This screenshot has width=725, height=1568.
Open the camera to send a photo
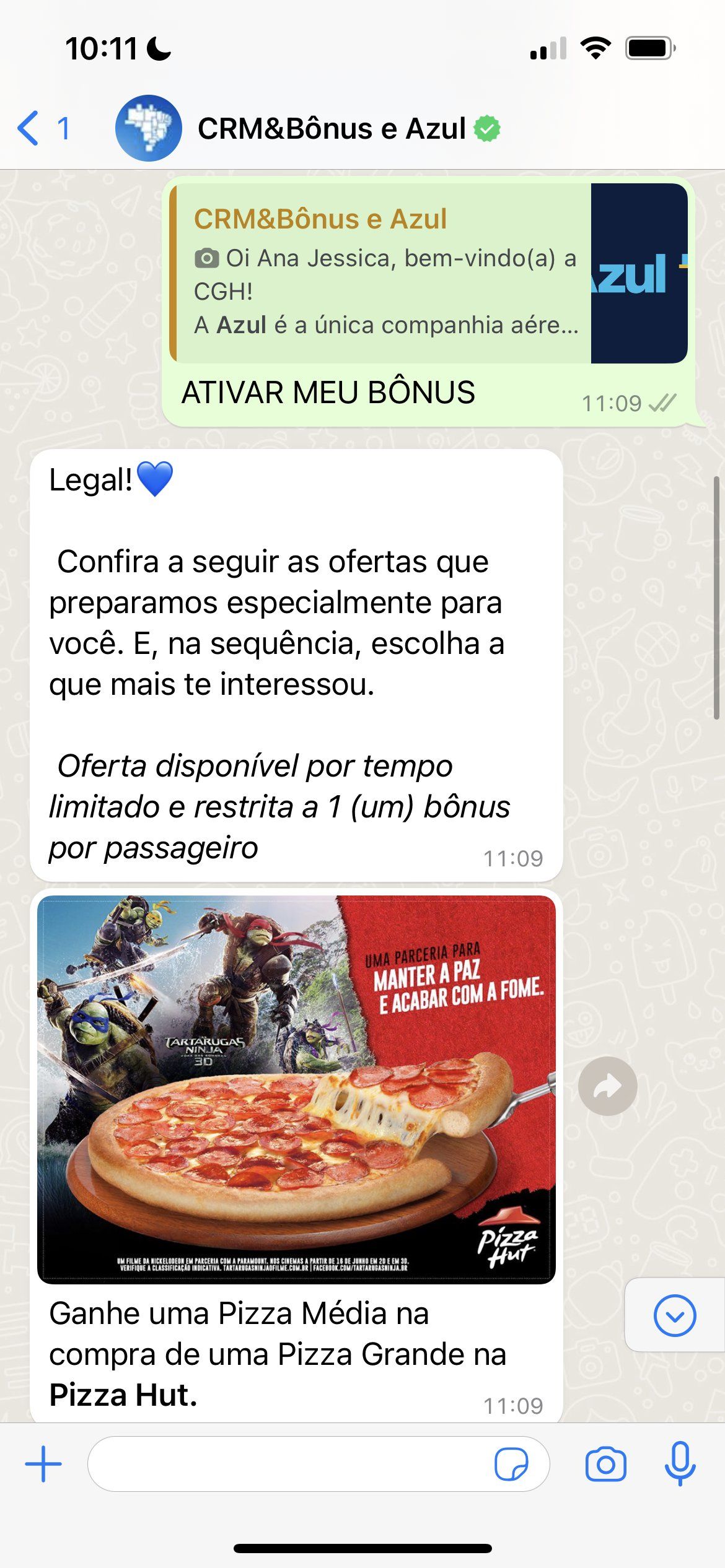(x=605, y=1464)
